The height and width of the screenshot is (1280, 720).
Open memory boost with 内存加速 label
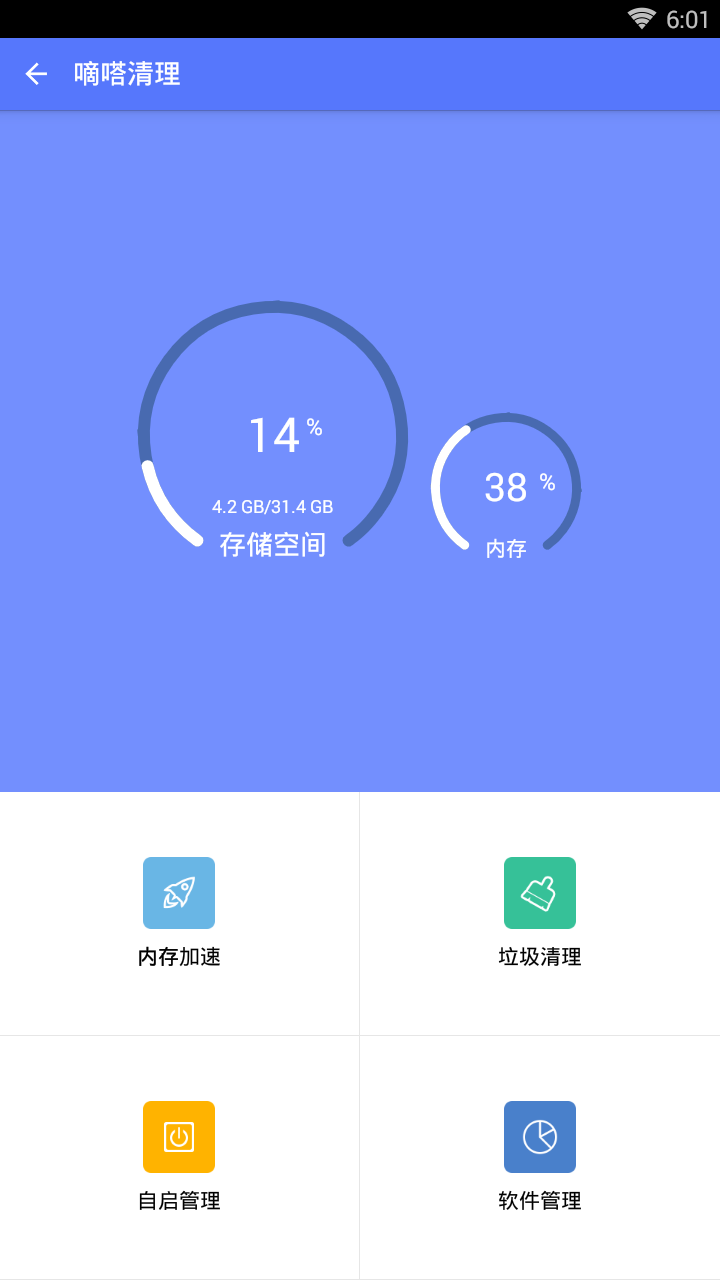(x=179, y=956)
